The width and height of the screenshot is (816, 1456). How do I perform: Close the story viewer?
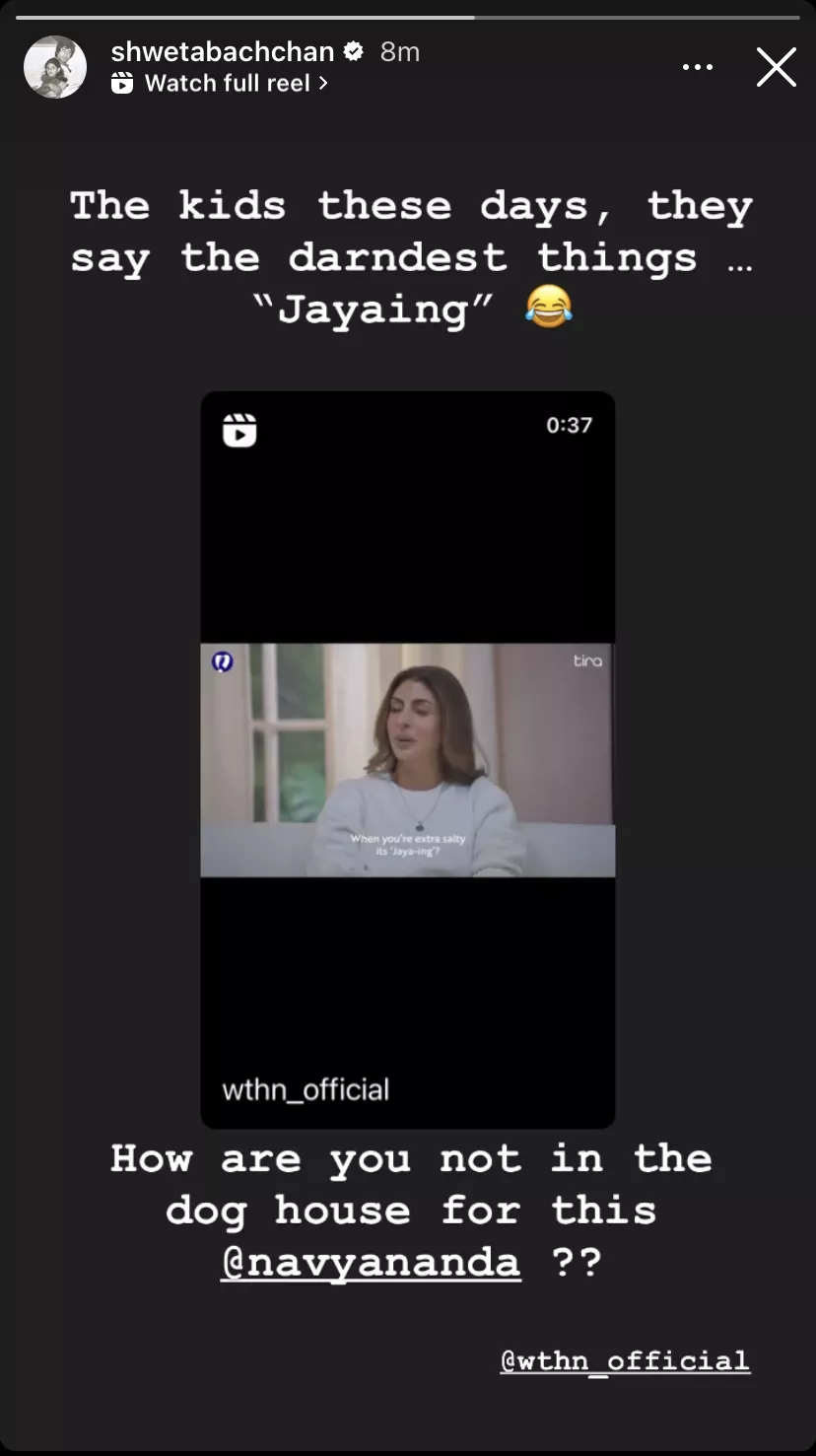click(x=776, y=68)
